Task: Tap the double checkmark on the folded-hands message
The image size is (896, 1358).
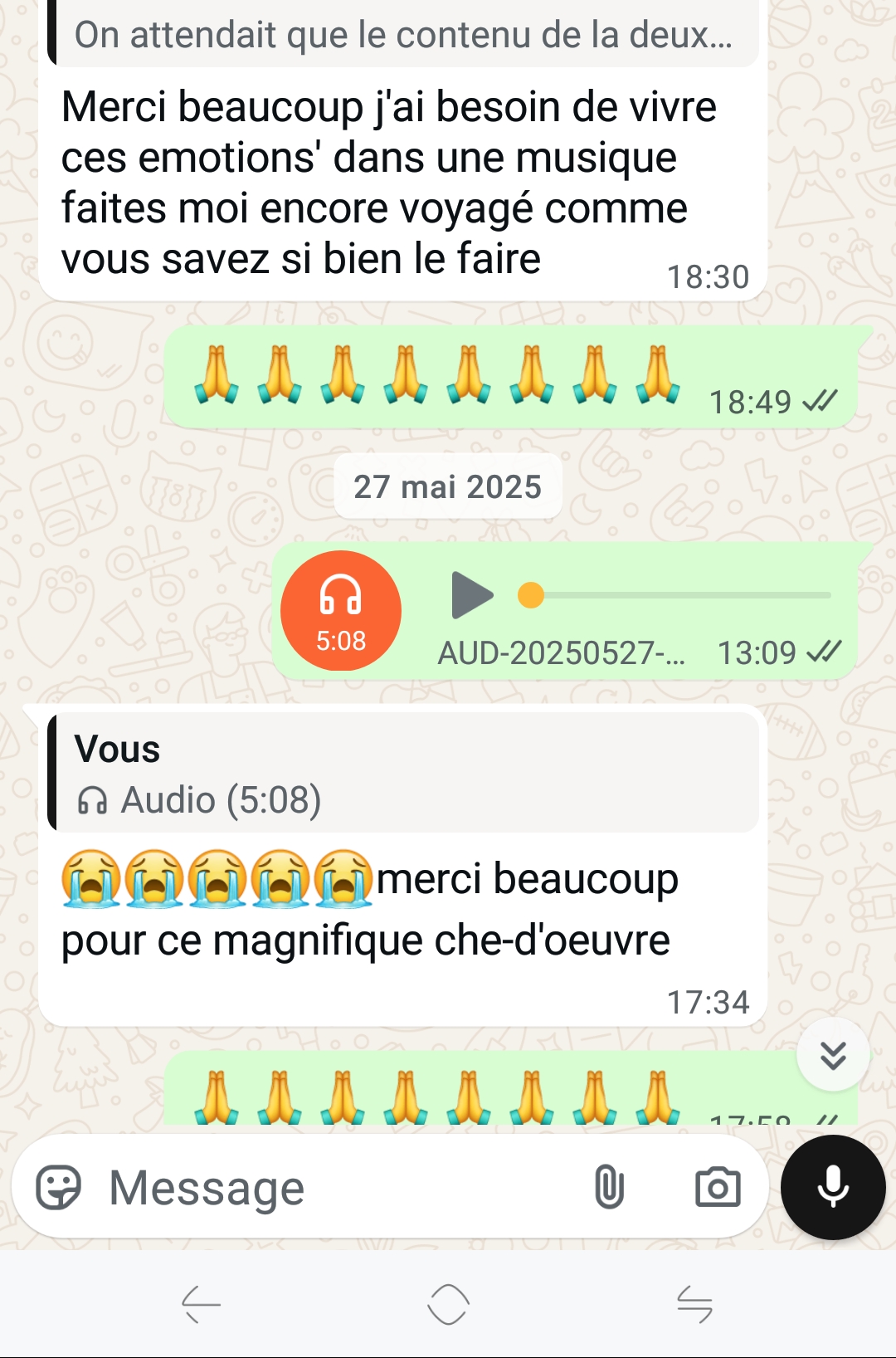Action: 821,401
